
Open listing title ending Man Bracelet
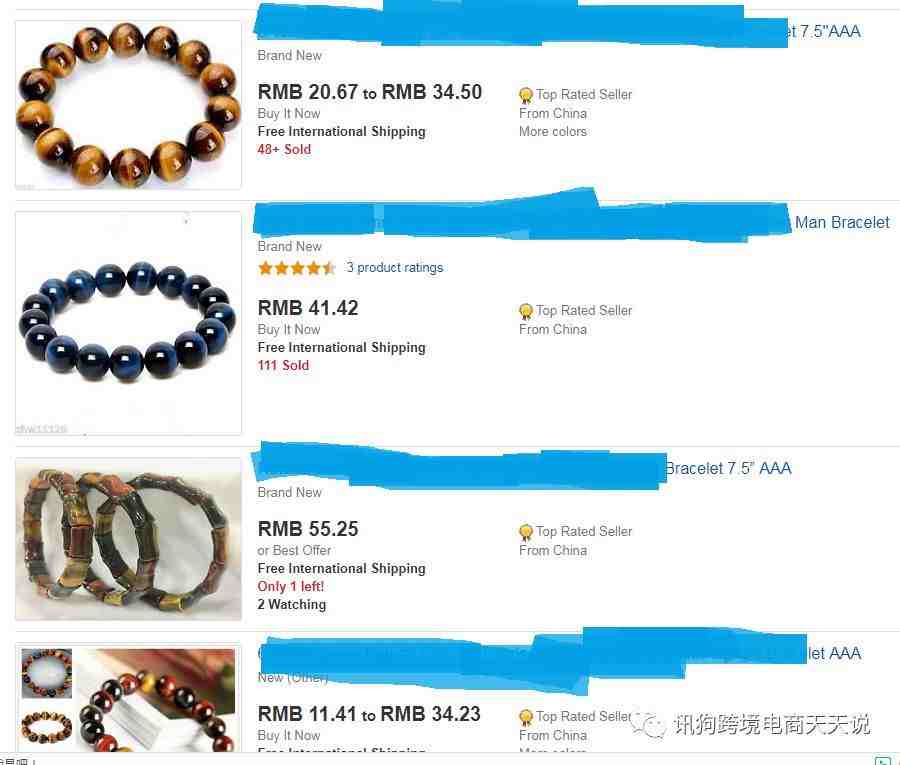click(x=841, y=222)
